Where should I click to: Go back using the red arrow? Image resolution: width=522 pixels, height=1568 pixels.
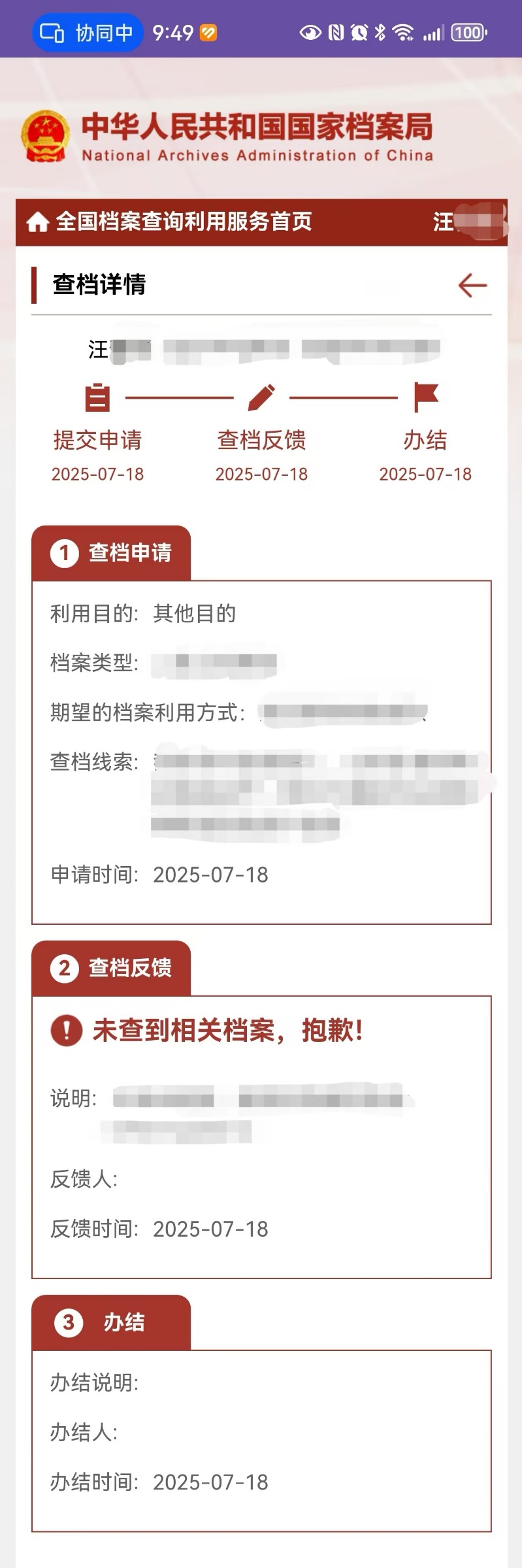click(x=472, y=286)
